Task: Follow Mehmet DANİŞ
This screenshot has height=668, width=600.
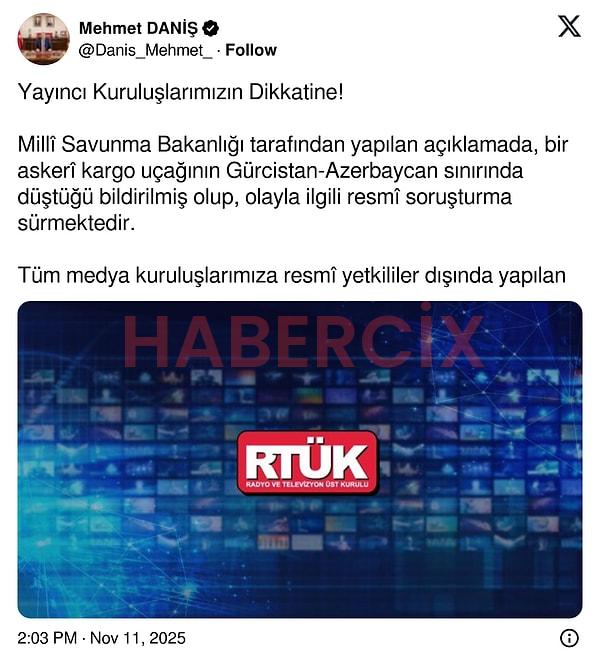Action: (251, 50)
